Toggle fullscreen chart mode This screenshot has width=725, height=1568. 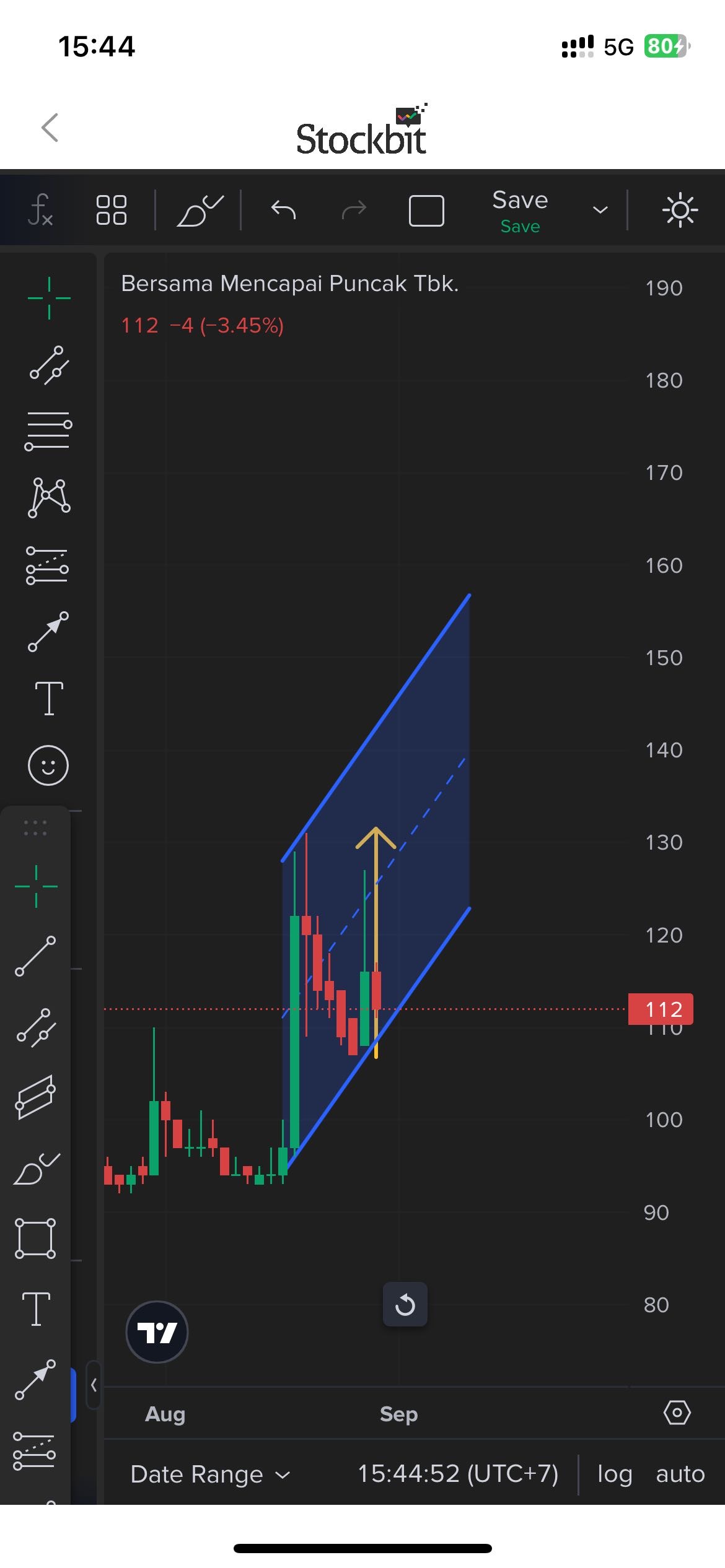click(426, 211)
